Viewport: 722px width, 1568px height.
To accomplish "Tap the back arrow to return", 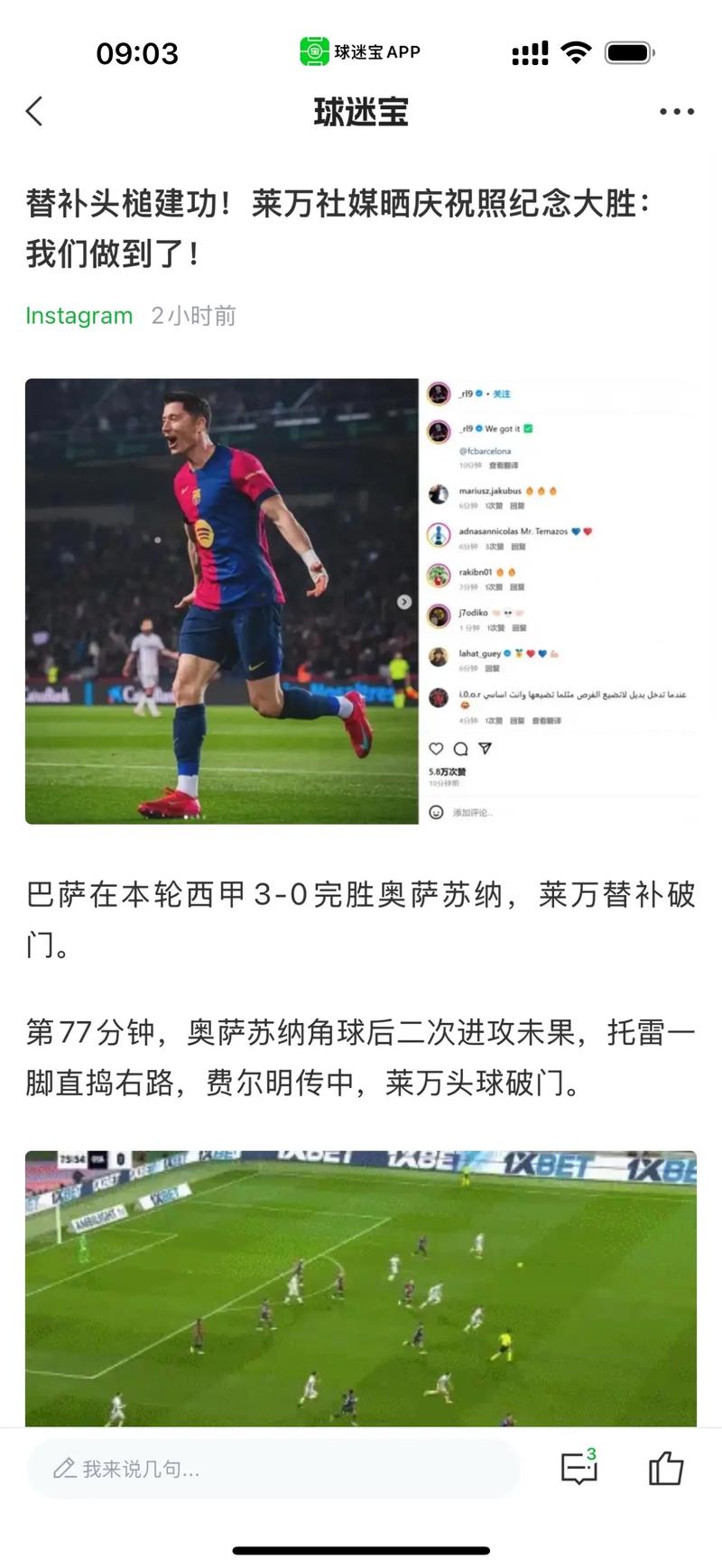I will click(33, 111).
